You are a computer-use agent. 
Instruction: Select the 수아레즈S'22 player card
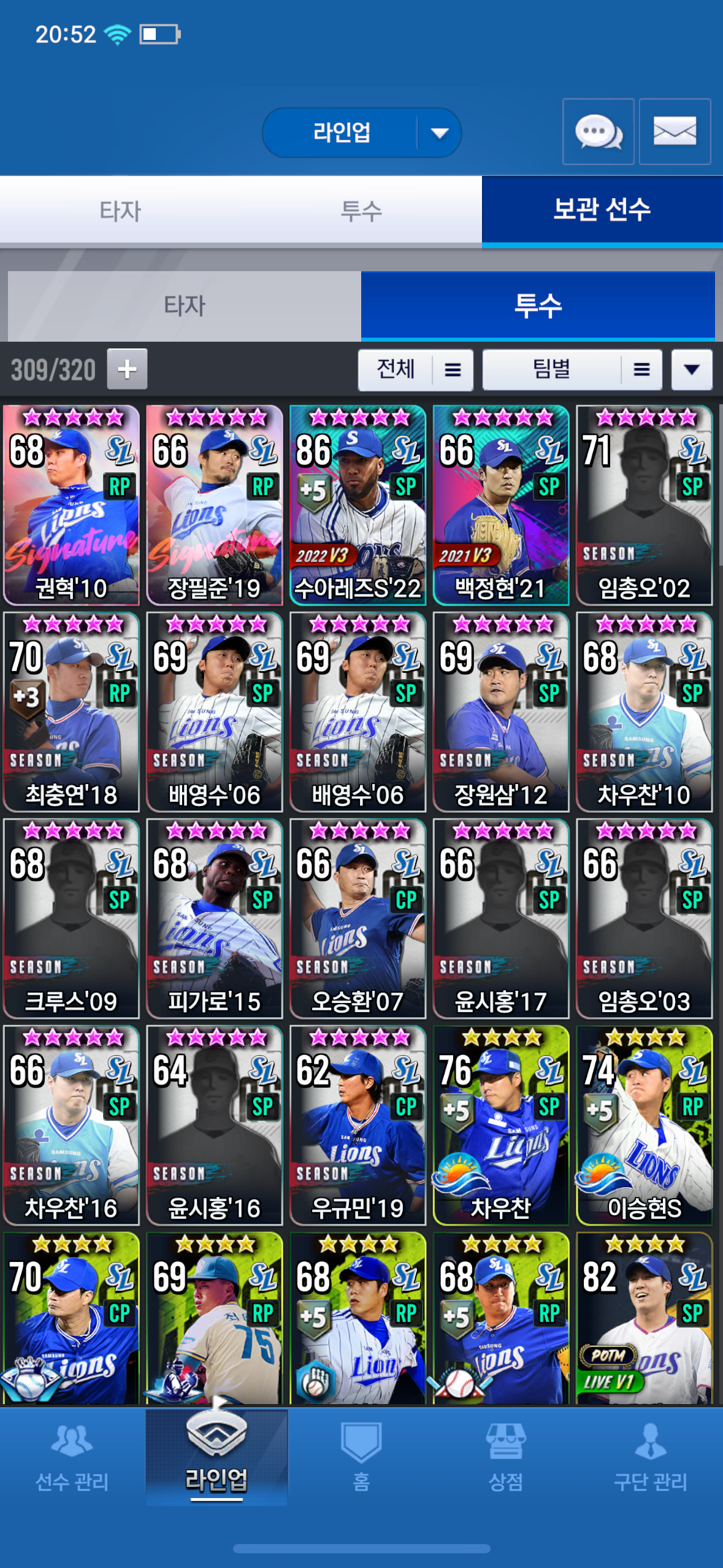point(358,505)
